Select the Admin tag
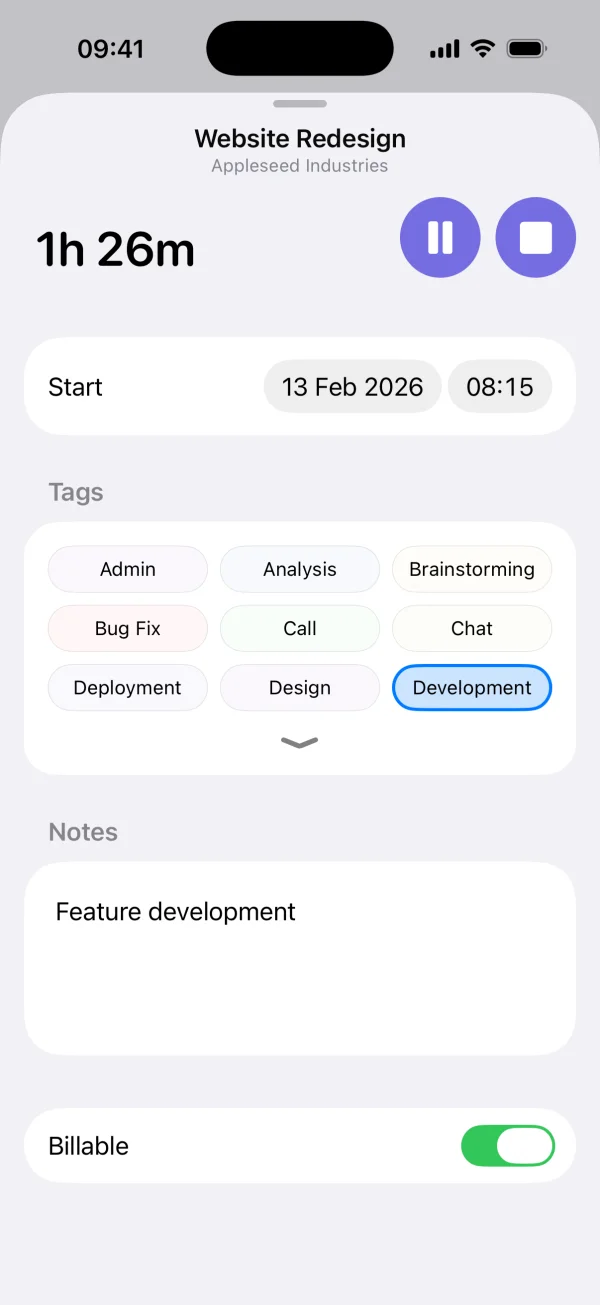Screen dimensions: 600x1305 pos(128,569)
